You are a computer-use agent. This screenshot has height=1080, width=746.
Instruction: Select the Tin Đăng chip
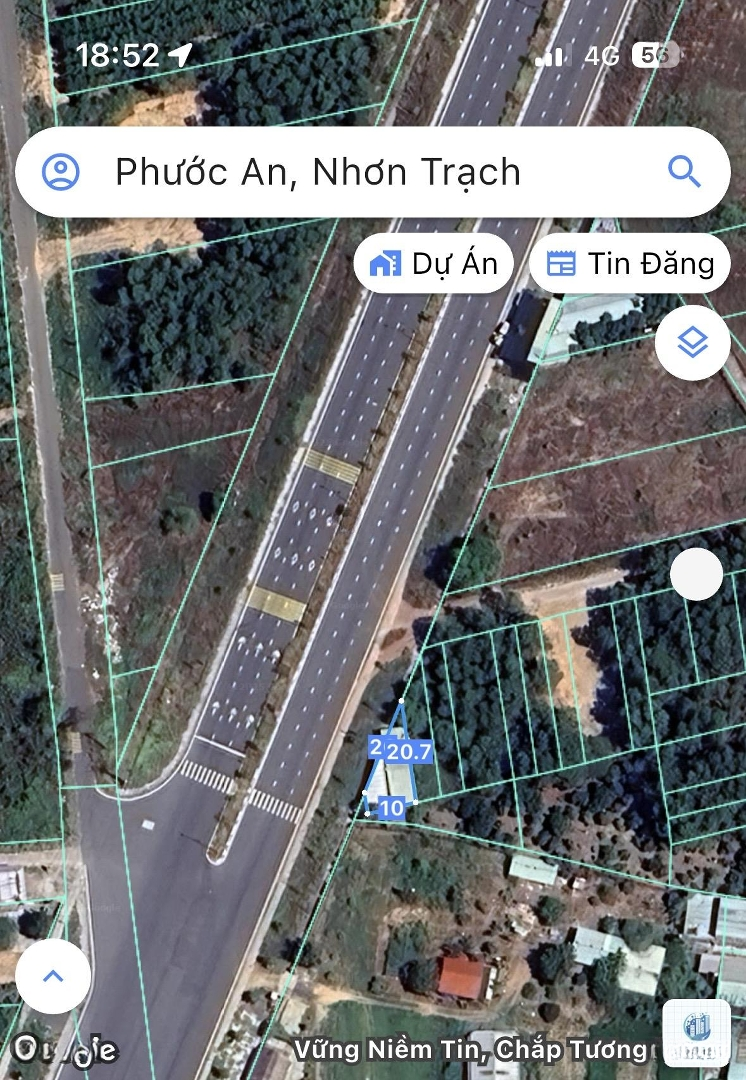(x=630, y=264)
